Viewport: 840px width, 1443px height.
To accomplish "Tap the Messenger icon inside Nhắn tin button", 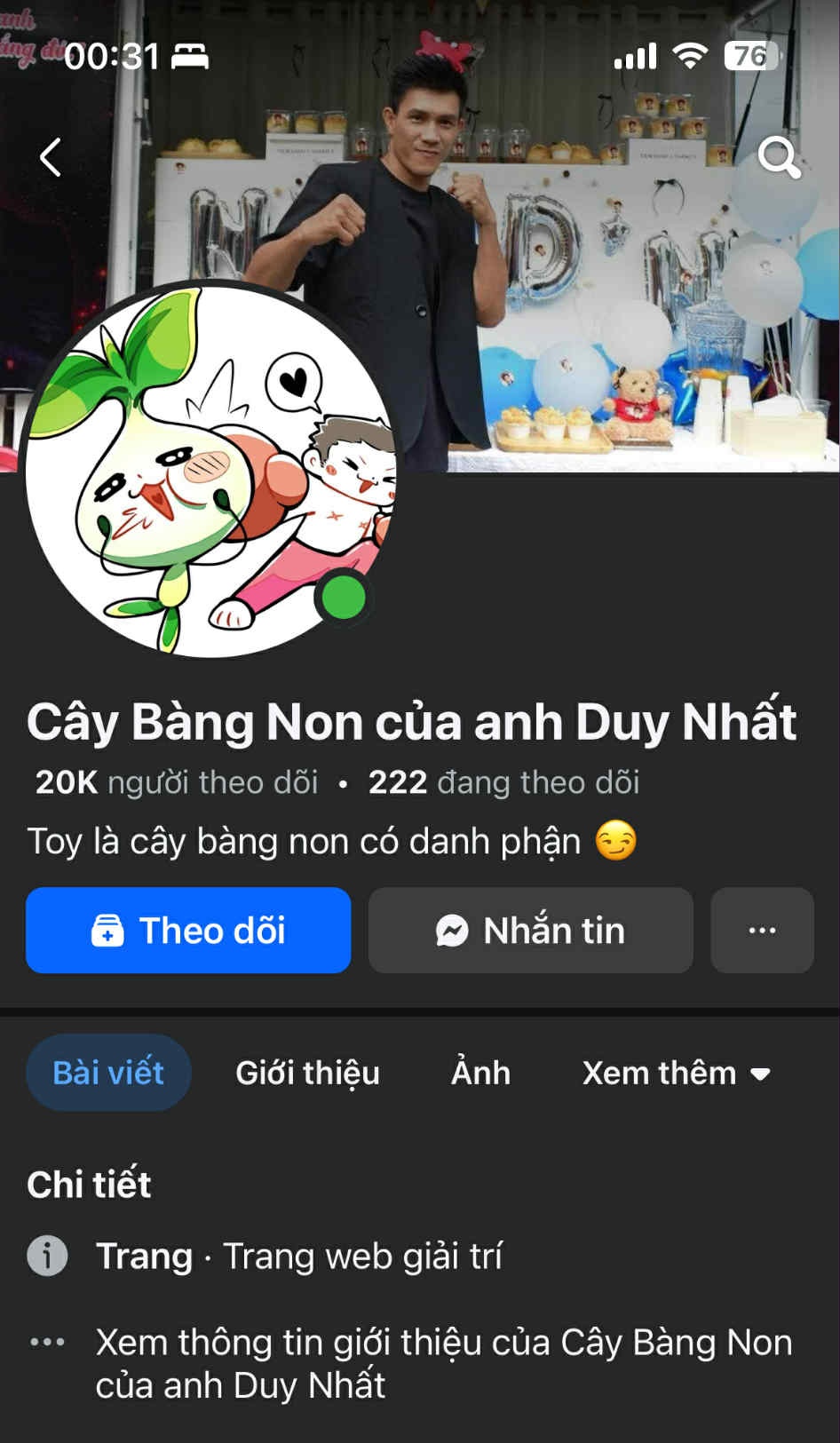I will 451,930.
